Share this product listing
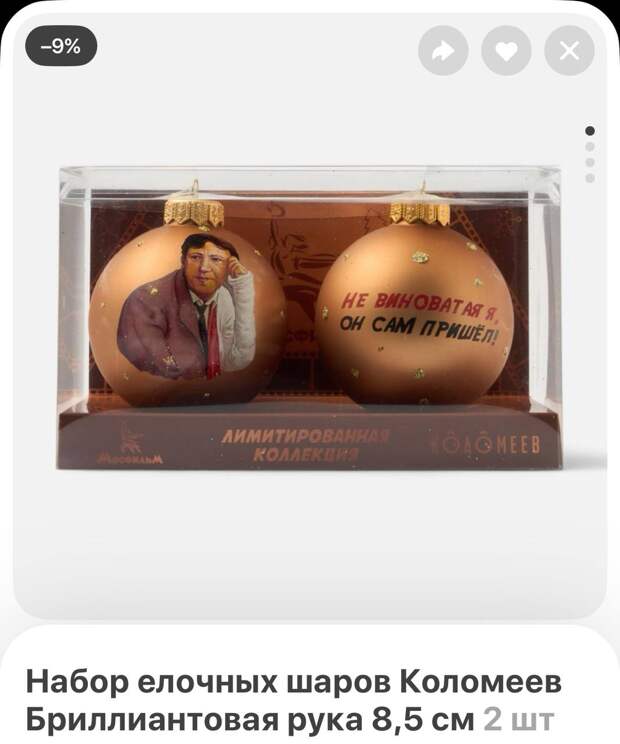 click(443, 51)
